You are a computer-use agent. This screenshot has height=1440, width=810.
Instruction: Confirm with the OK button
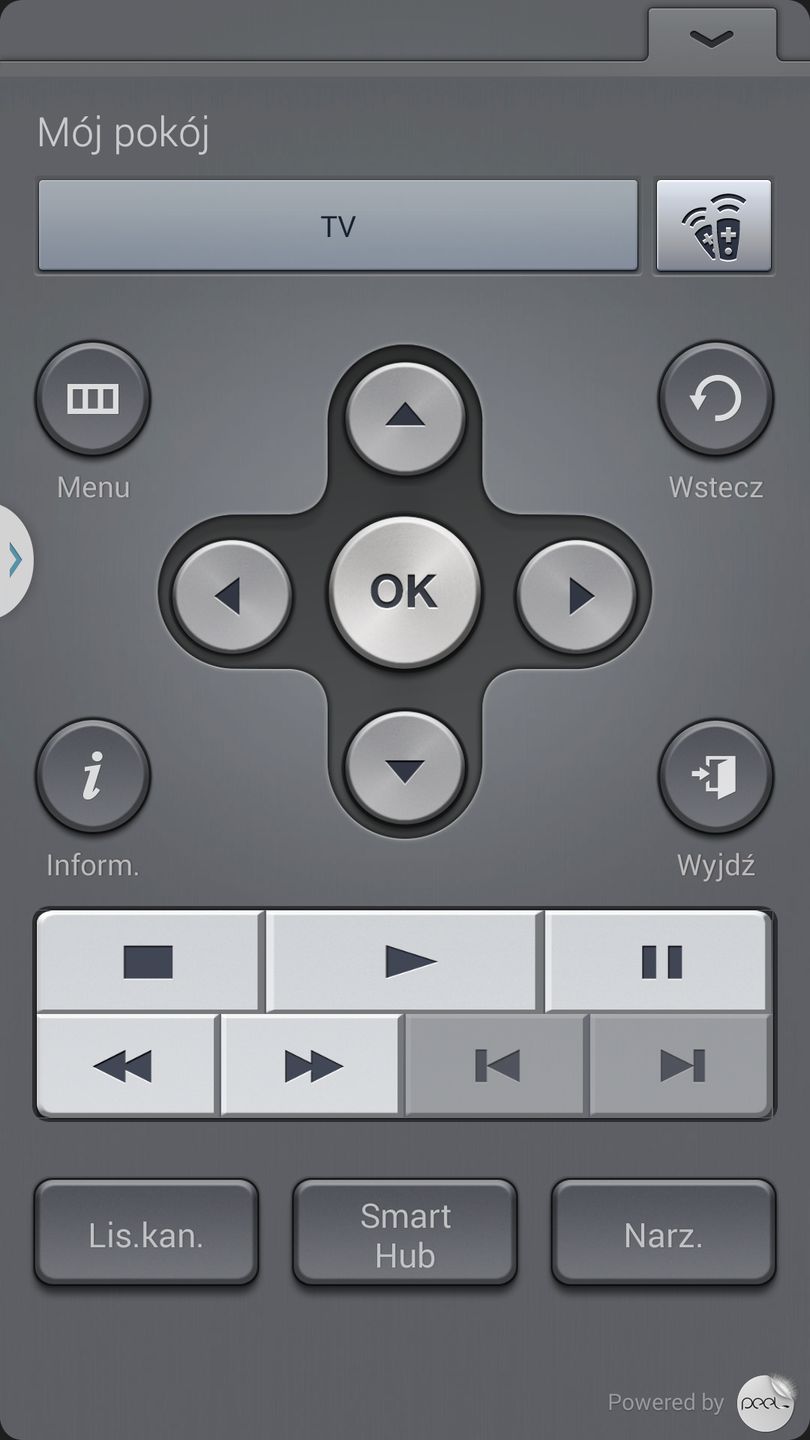[x=405, y=592]
